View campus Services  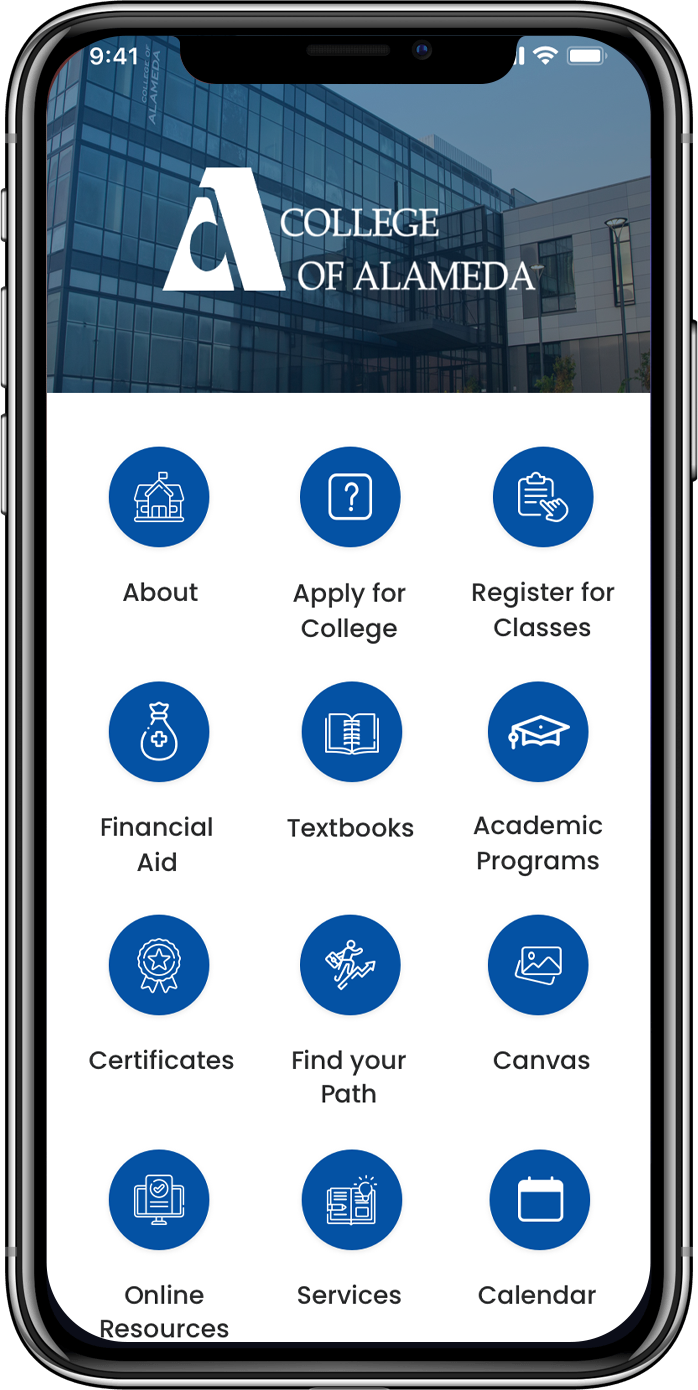pyautogui.click(x=351, y=1200)
